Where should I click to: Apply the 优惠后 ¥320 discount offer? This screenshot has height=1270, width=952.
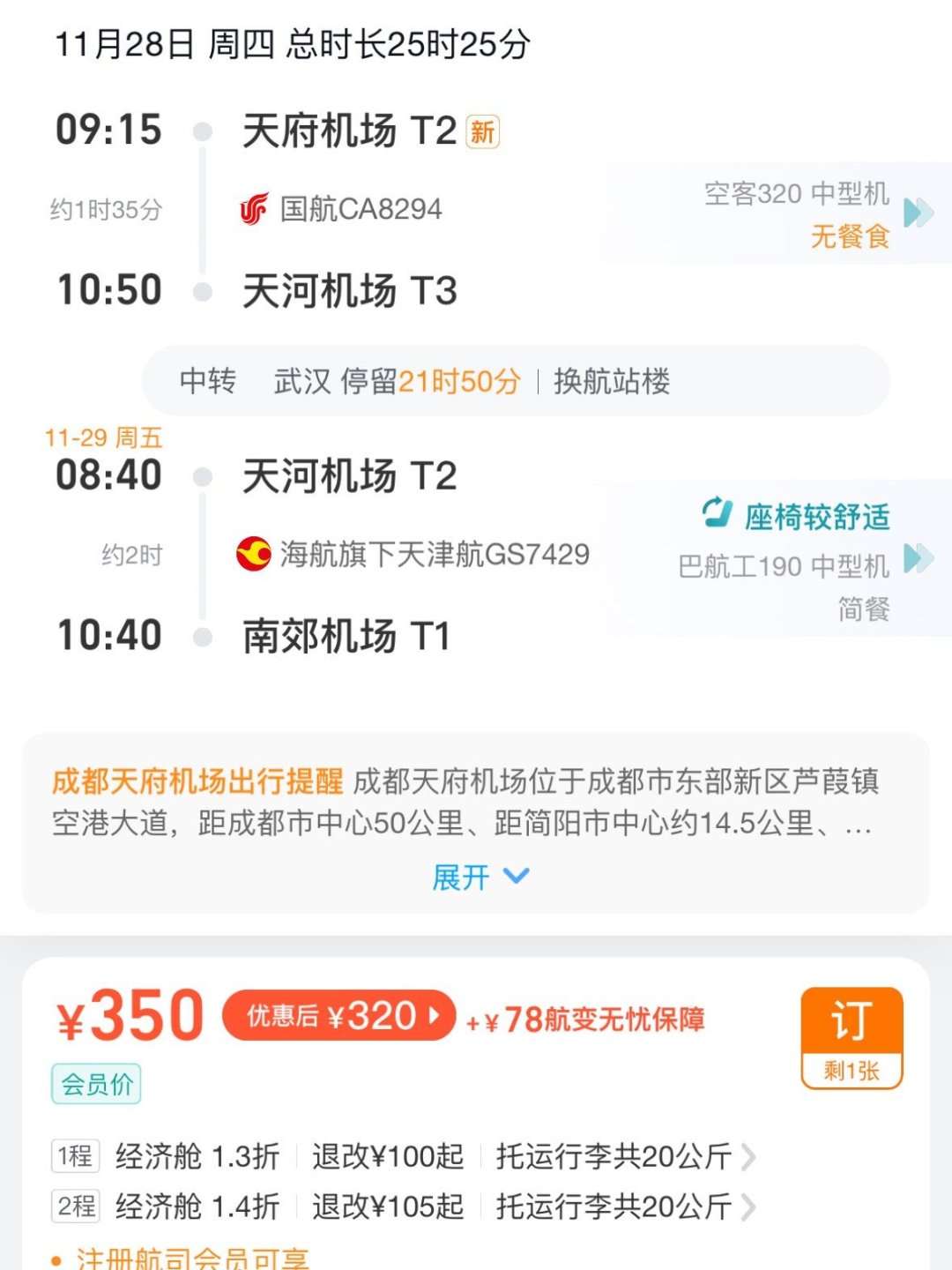[339, 1016]
